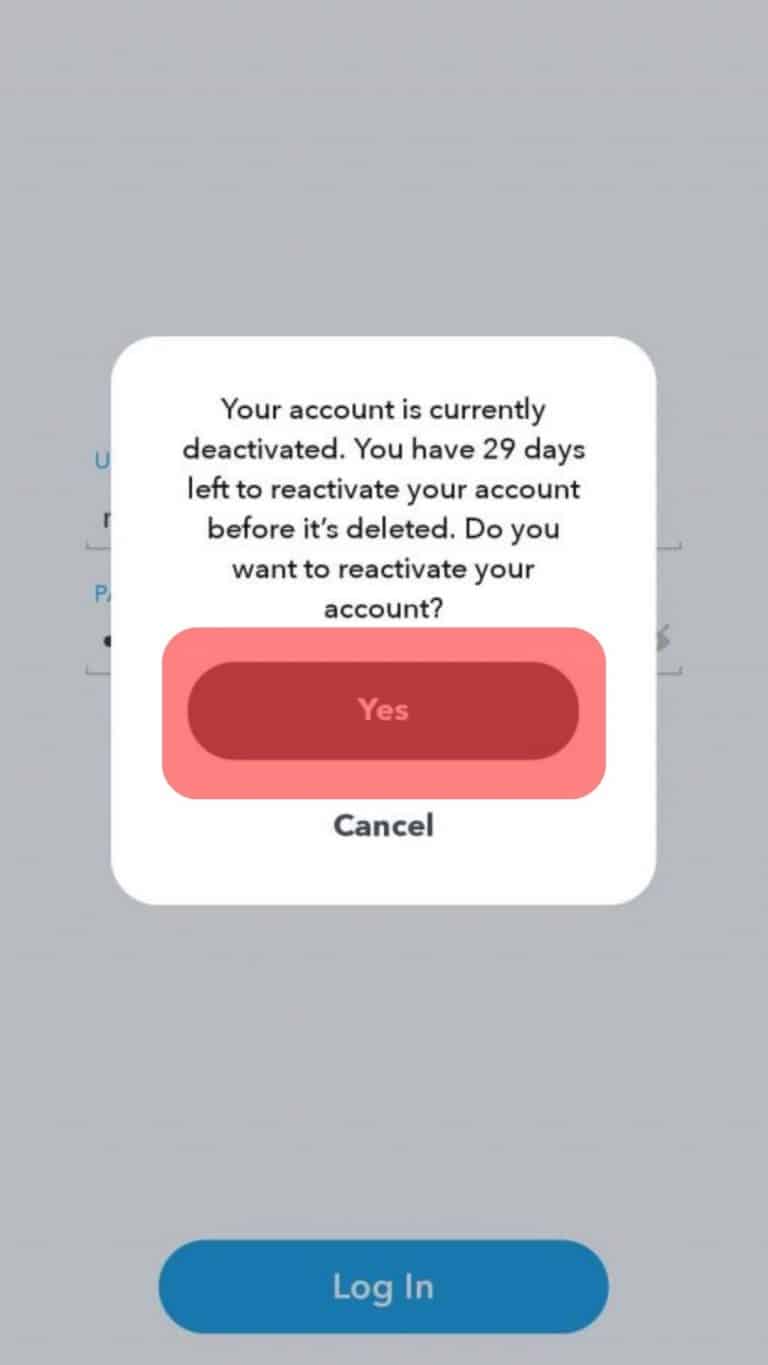This screenshot has width=768, height=1365.
Task: Click the masked password dots
Action: click(110, 641)
